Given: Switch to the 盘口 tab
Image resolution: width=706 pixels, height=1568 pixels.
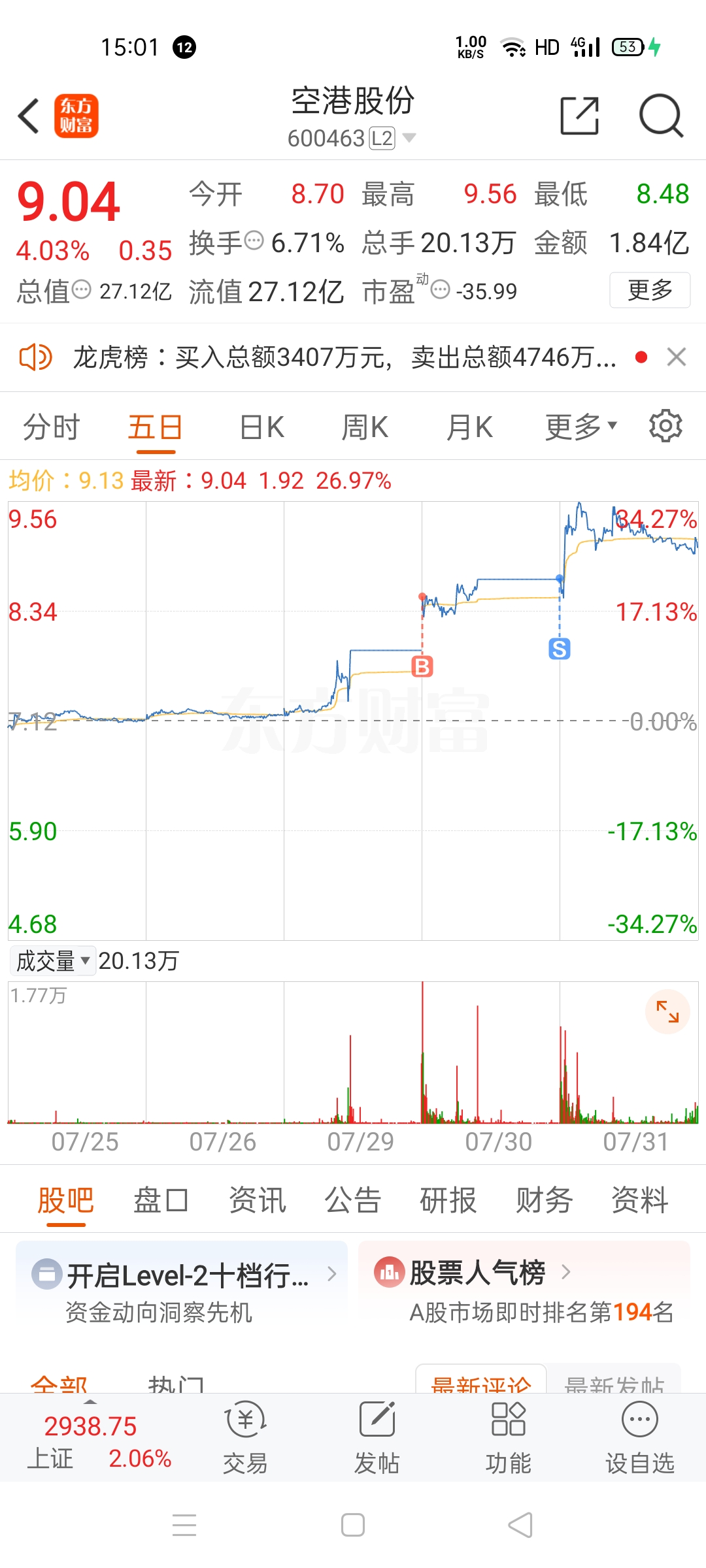Looking at the screenshot, I should coord(161,1200).
